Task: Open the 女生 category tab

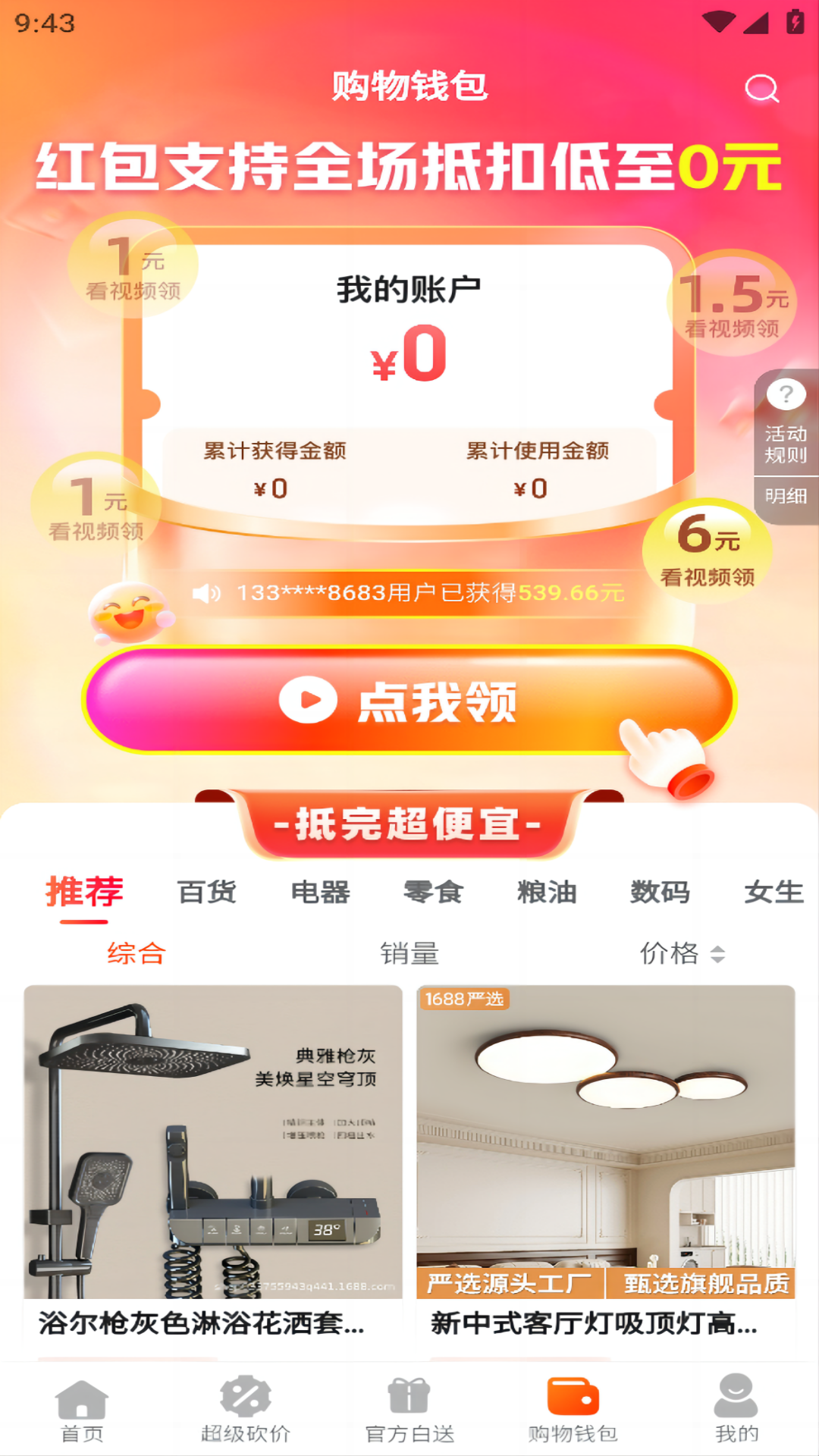Action: pos(773,893)
